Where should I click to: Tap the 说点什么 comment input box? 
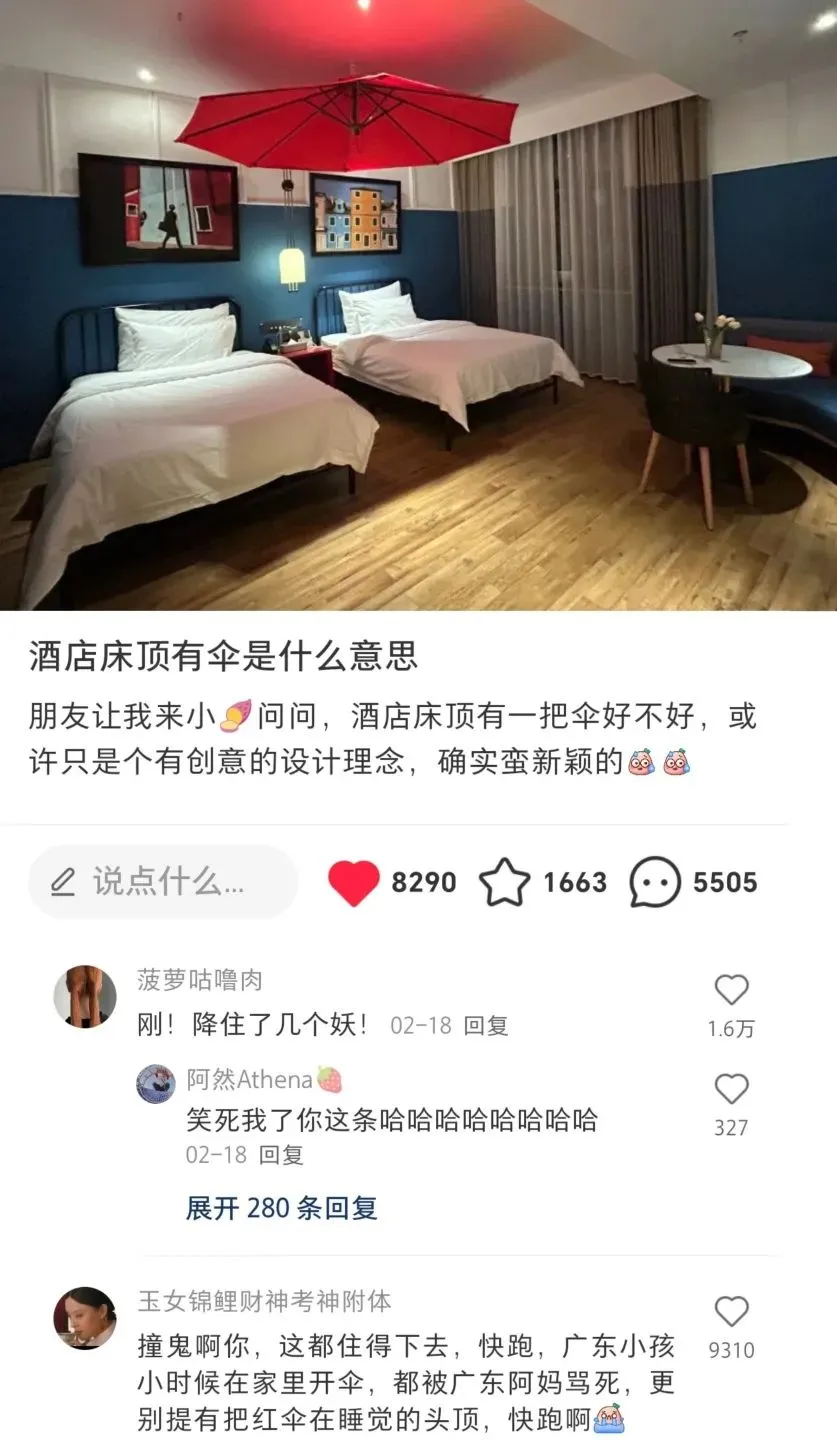163,882
